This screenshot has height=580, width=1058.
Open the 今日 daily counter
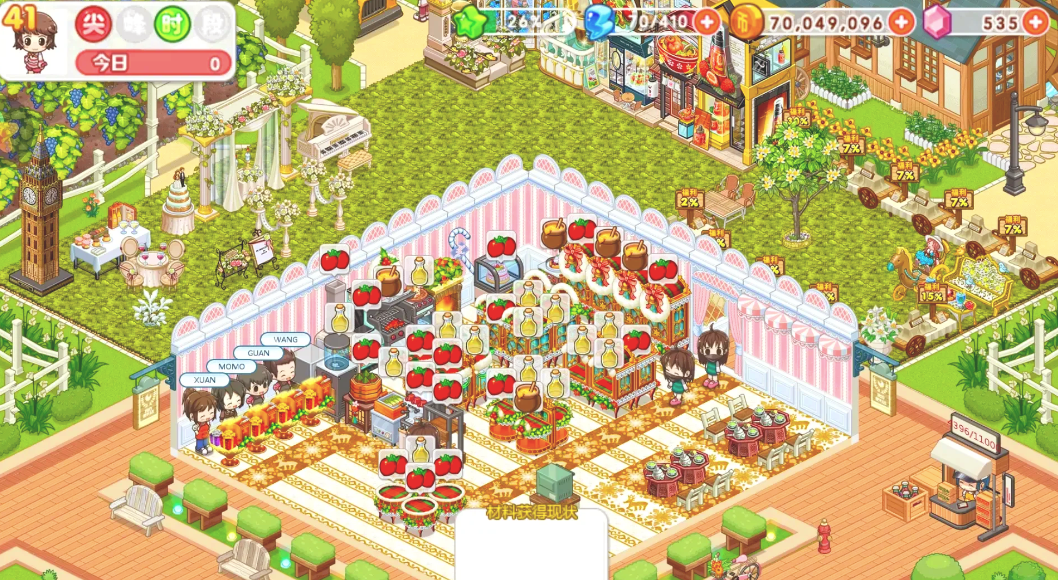(153, 63)
